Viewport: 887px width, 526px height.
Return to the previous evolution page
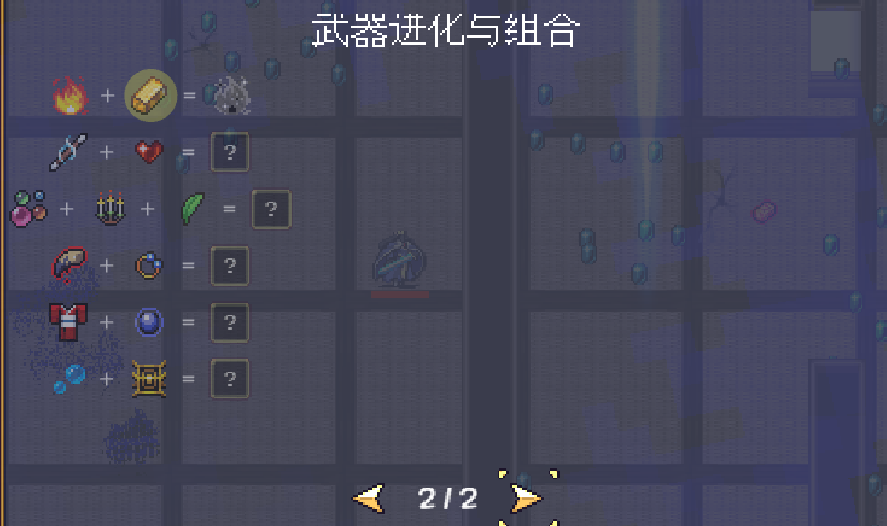click(x=369, y=497)
